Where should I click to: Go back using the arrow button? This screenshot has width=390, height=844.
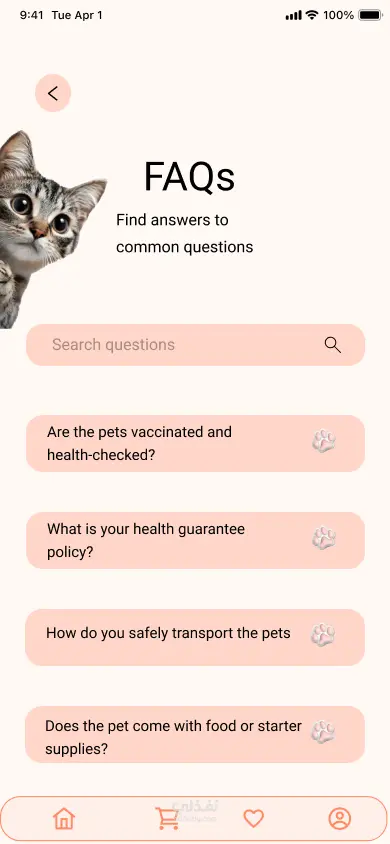click(x=53, y=93)
